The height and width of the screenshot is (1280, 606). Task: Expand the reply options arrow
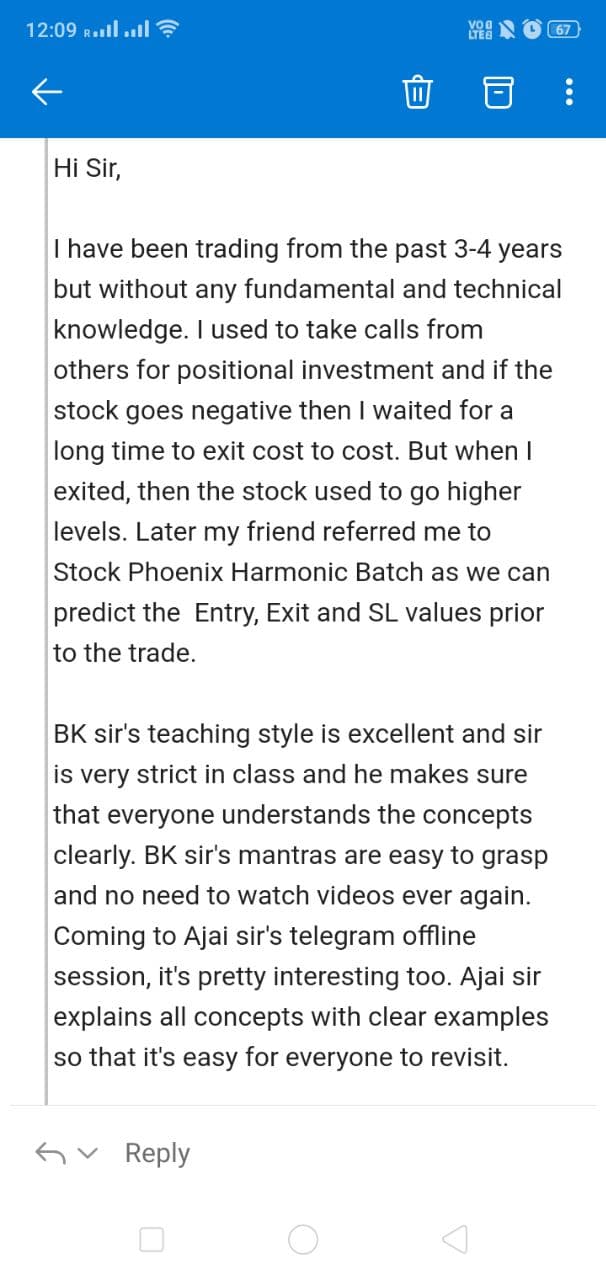89,1154
